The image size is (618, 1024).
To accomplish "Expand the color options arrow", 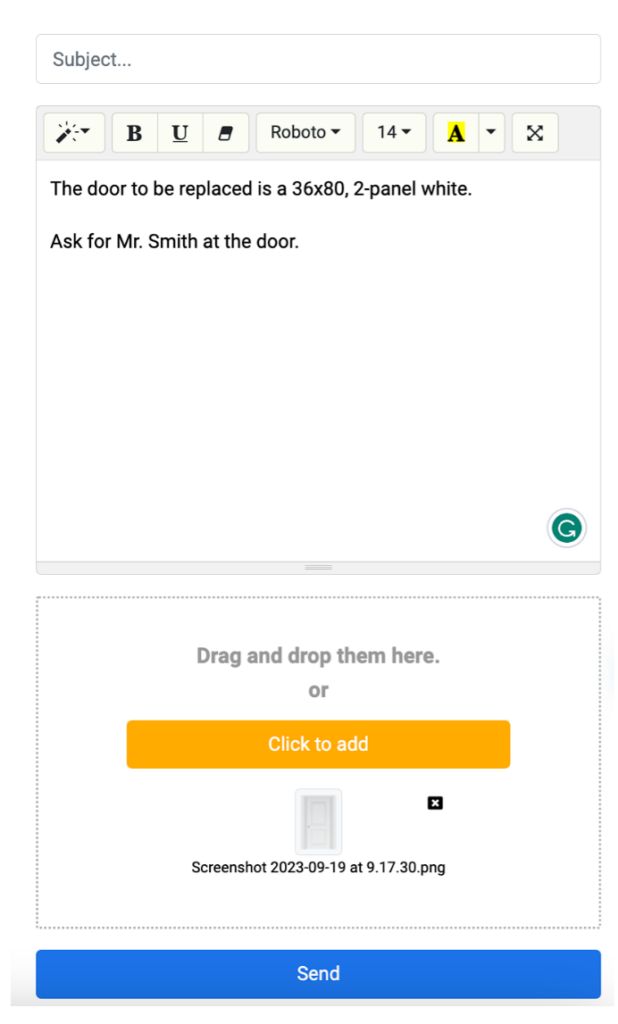I will 491,133.
